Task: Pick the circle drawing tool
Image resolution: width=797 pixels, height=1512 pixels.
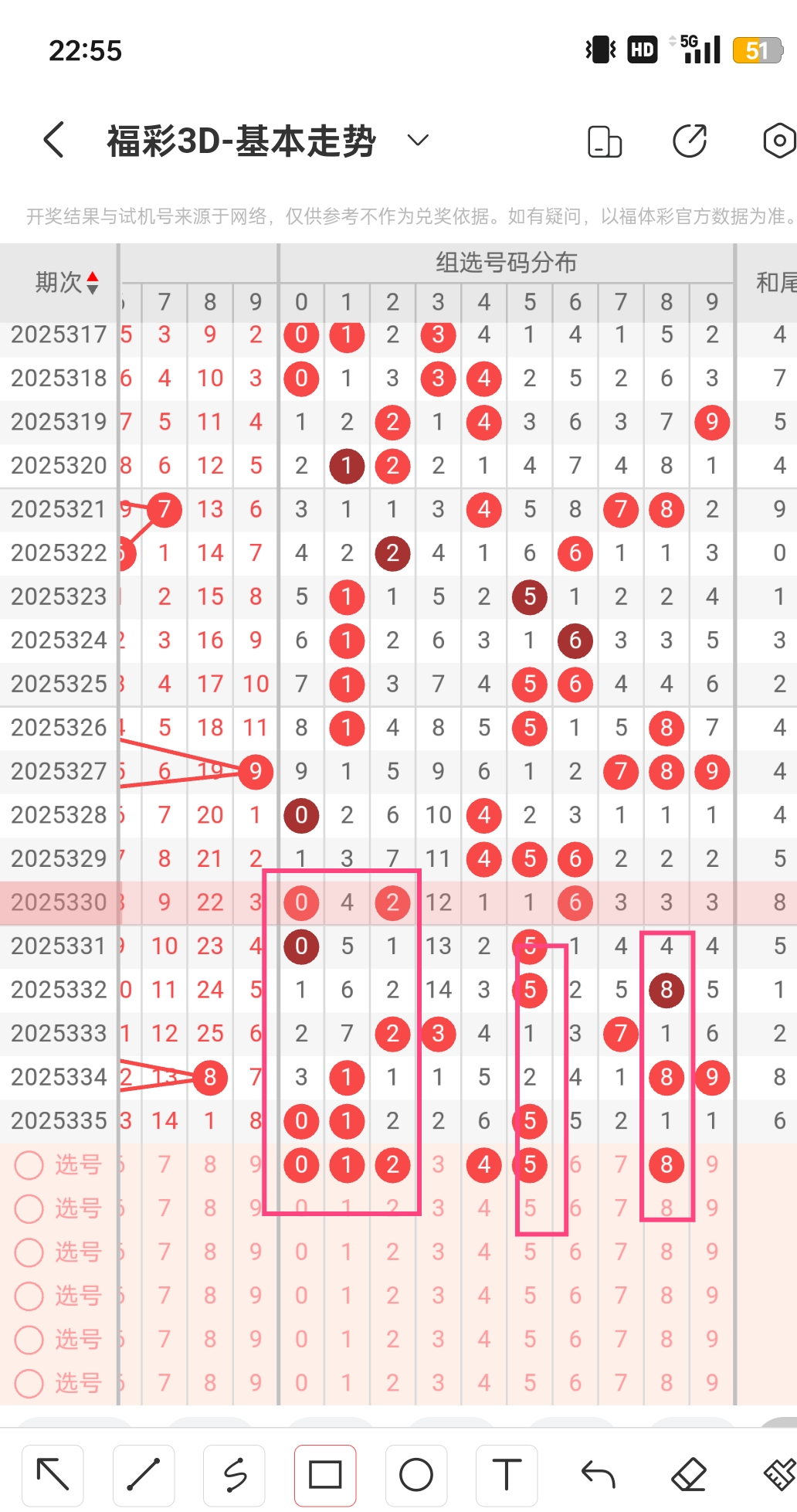Action: [x=416, y=1474]
